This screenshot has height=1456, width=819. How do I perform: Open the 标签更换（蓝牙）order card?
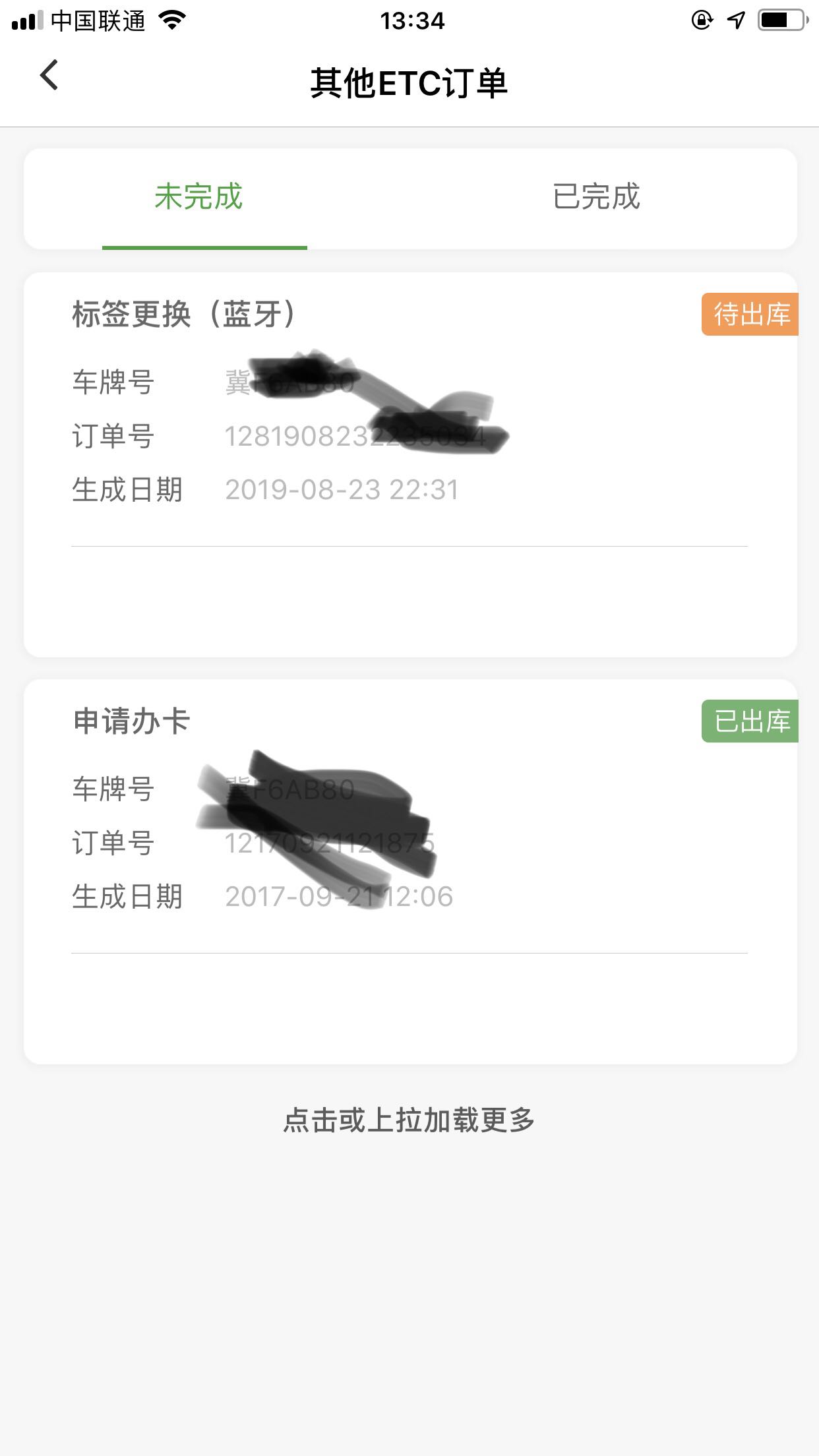410,465
